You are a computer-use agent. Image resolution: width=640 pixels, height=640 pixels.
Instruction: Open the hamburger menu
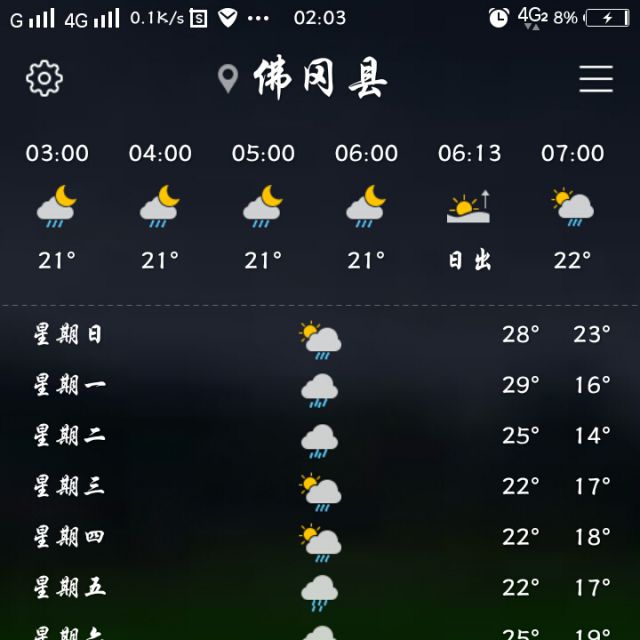(x=596, y=79)
